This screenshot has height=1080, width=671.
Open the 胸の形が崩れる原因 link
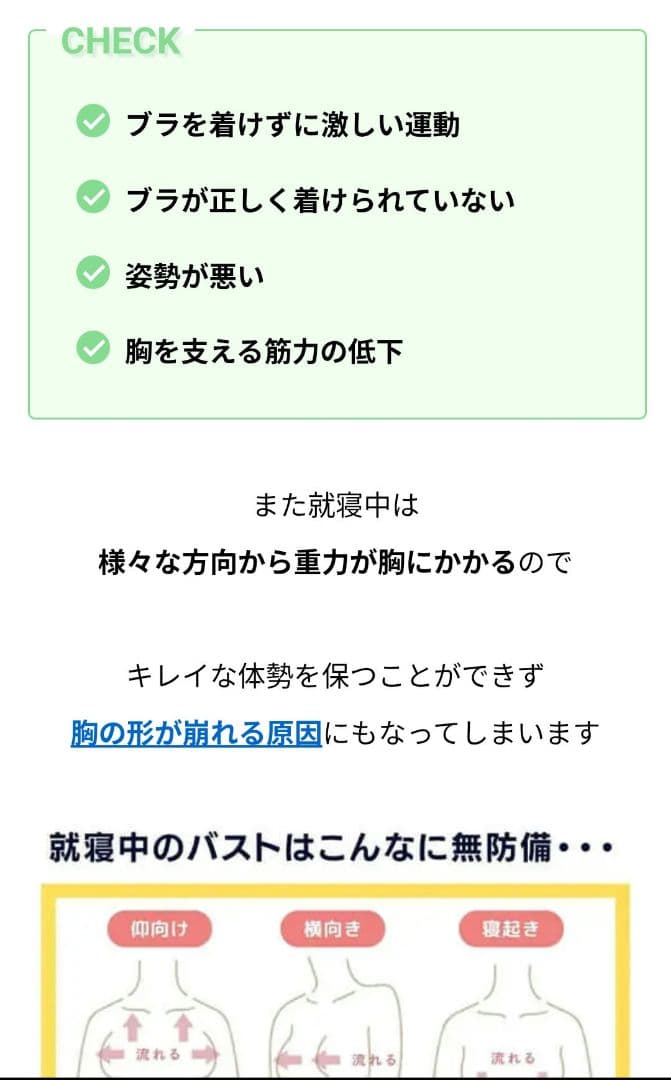click(196, 733)
